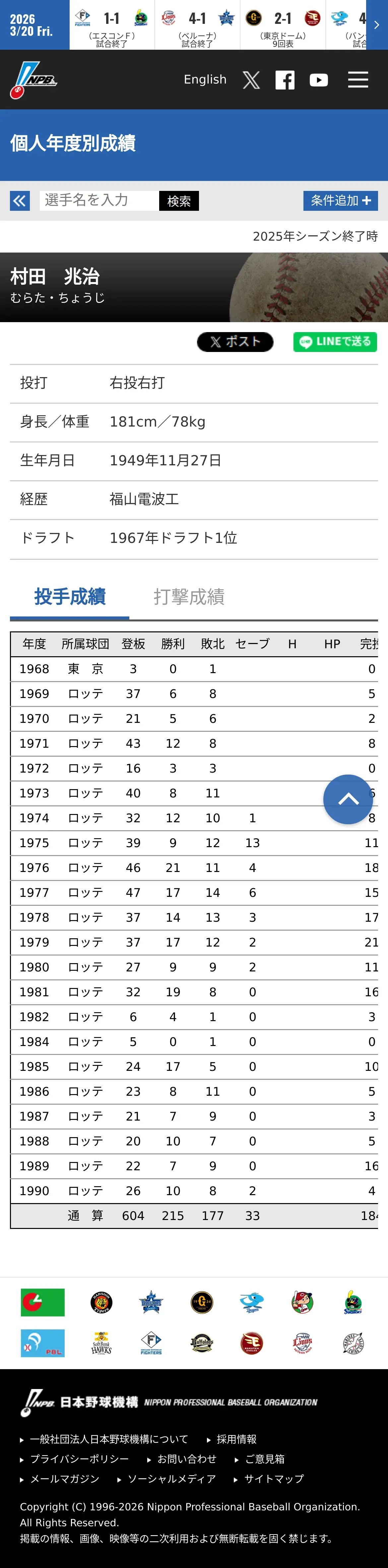Viewport: 388px width, 1568px height.
Task: Expand 条件追加 filter options
Action: point(341,200)
